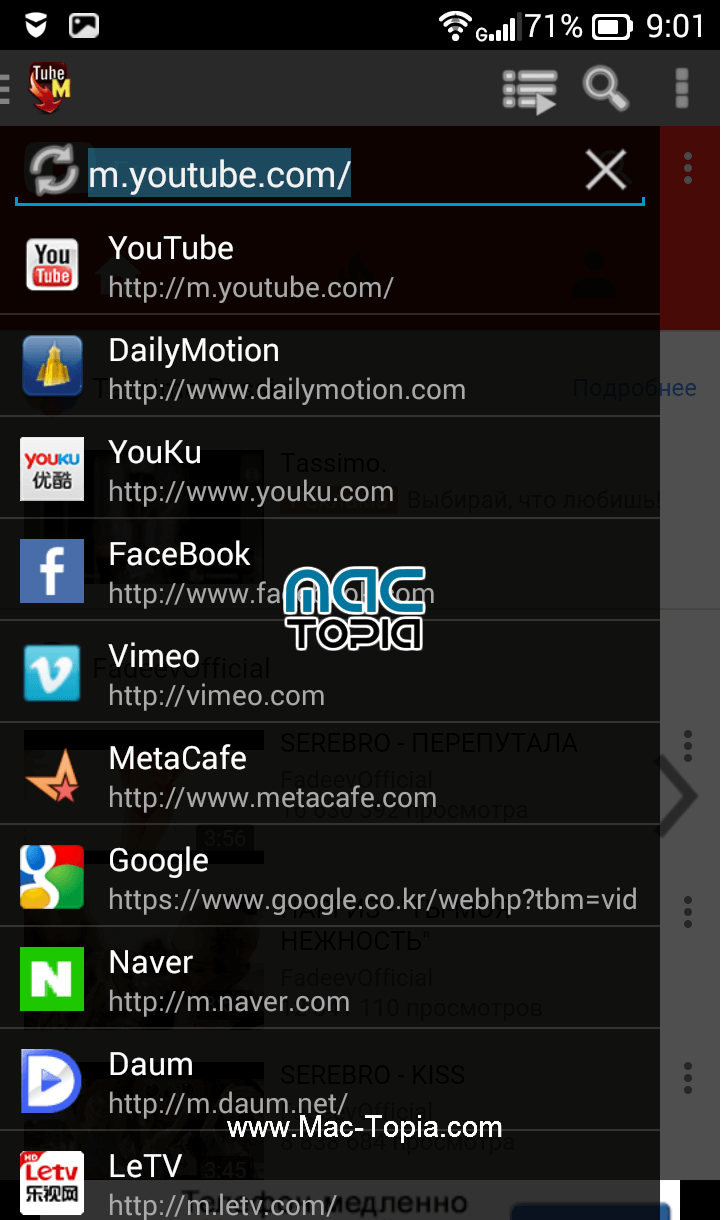The width and height of the screenshot is (725, 1220).
Task: Open DailyMotion site
Action: click(330, 368)
